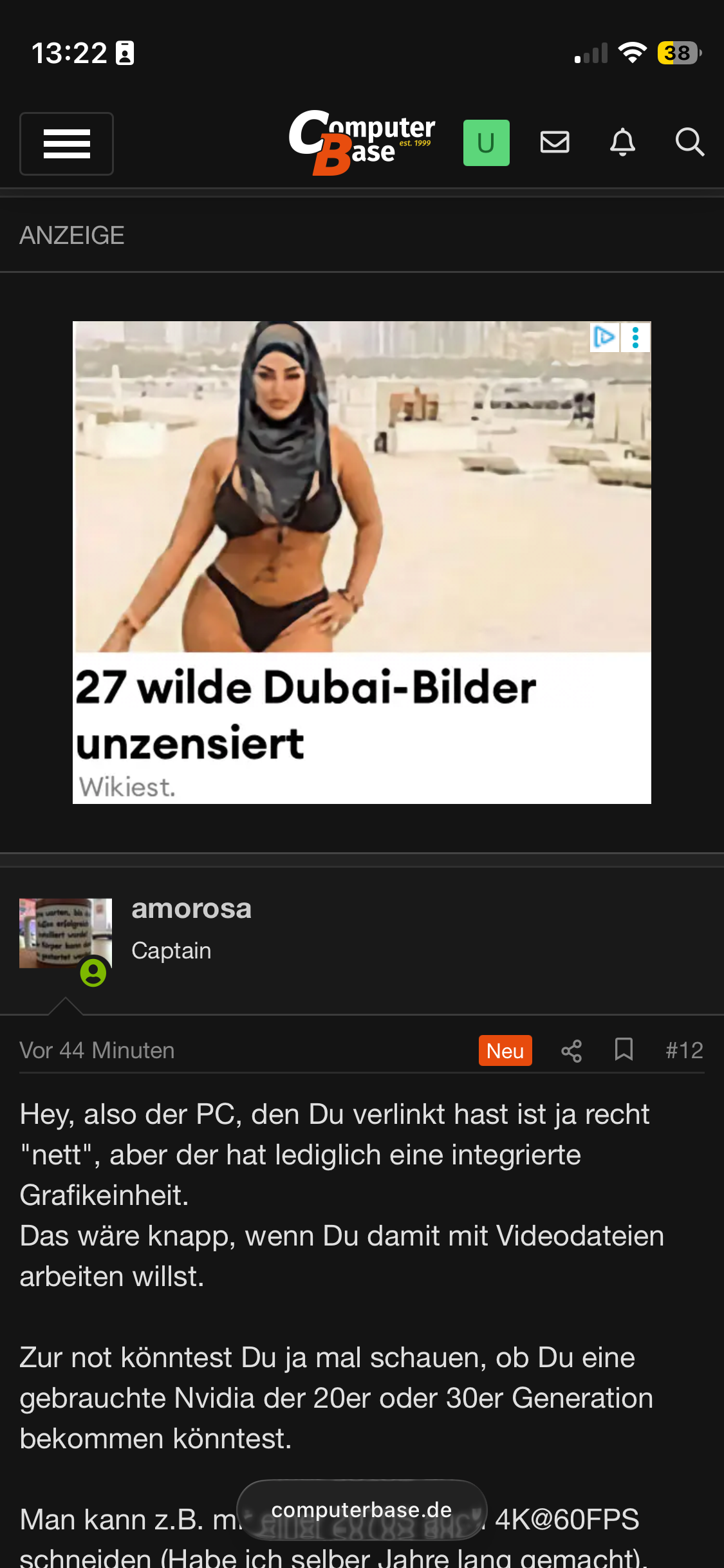Image resolution: width=724 pixels, height=1568 pixels.
Task: Open amorosa's avatar picture
Action: coord(65,933)
